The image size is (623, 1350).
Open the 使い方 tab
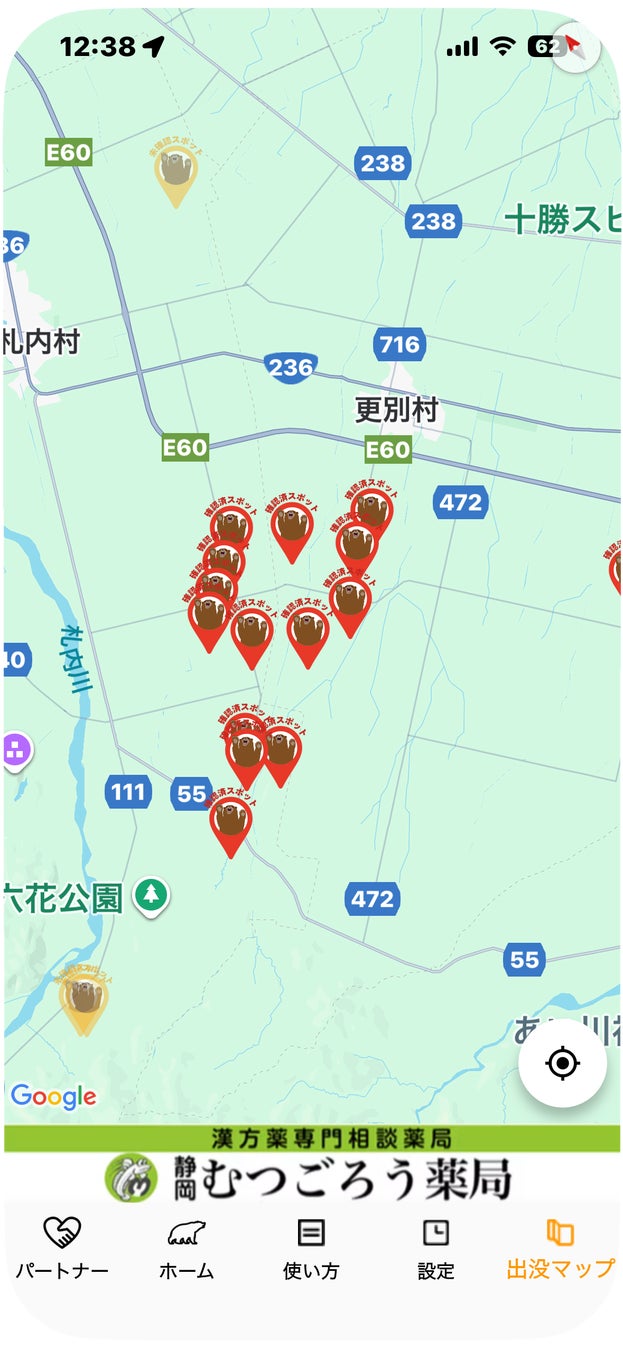click(x=311, y=1249)
